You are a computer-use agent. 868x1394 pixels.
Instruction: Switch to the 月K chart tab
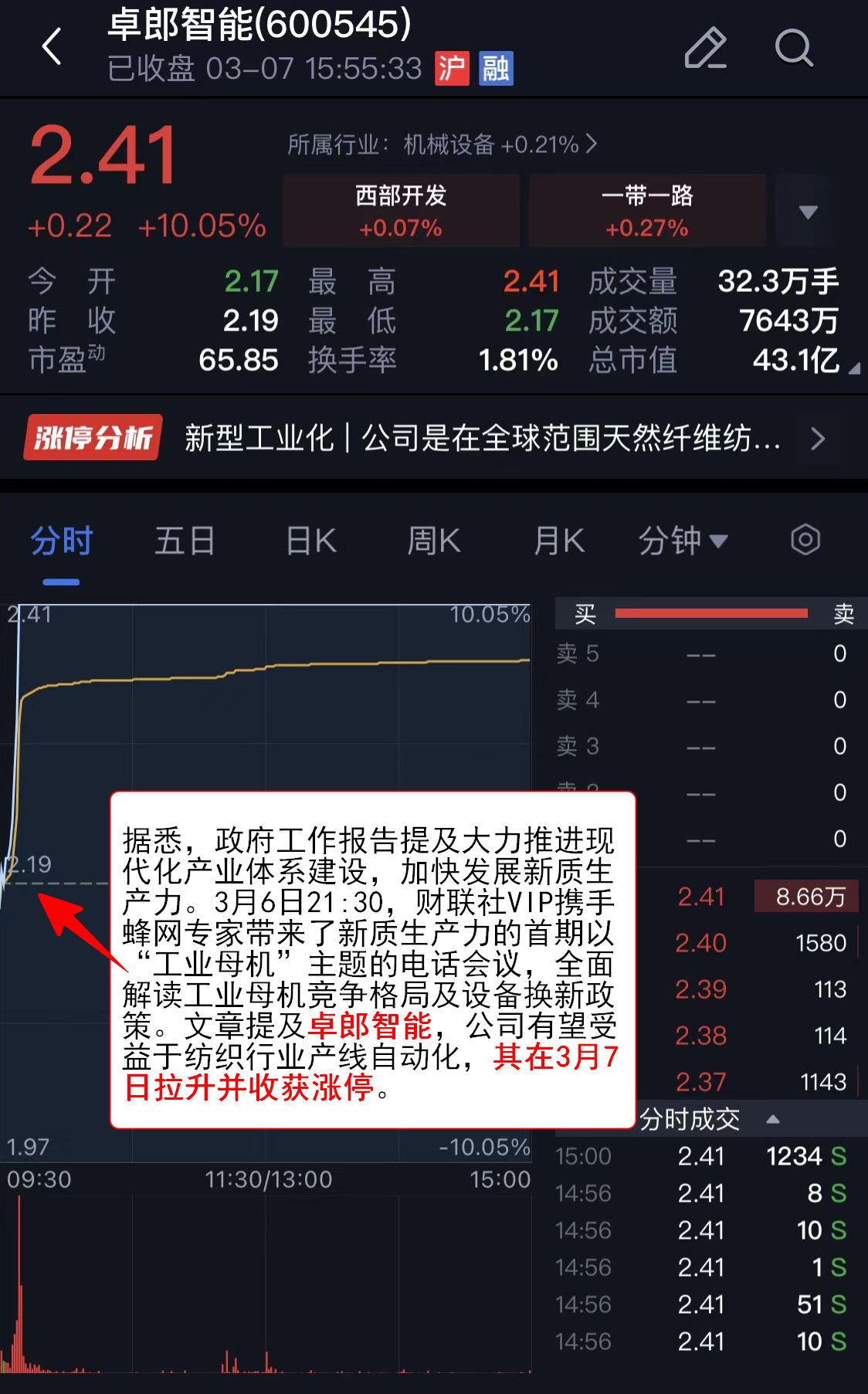[x=558, y=541]
